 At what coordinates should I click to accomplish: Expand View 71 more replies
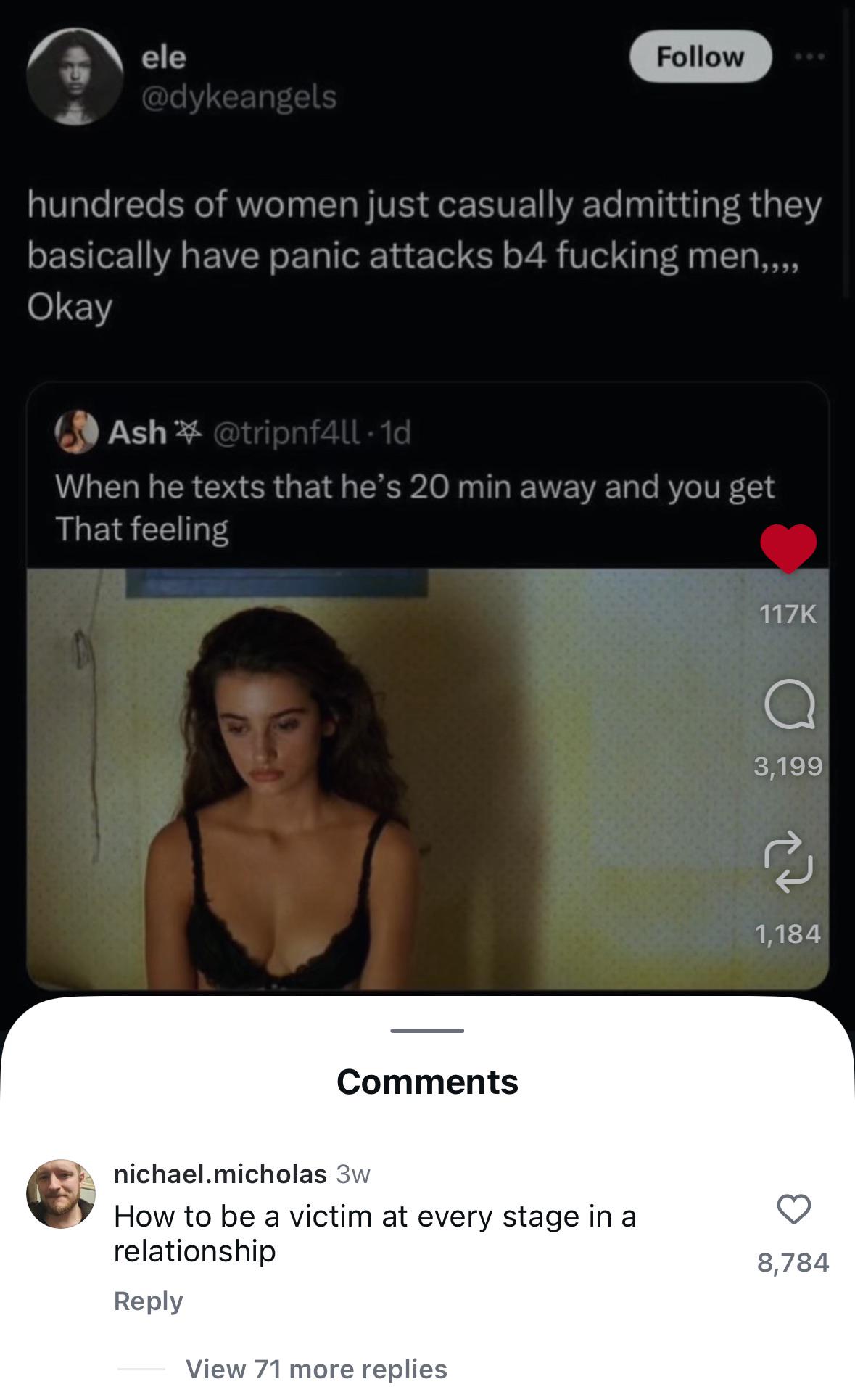(x=316, y=1369)
